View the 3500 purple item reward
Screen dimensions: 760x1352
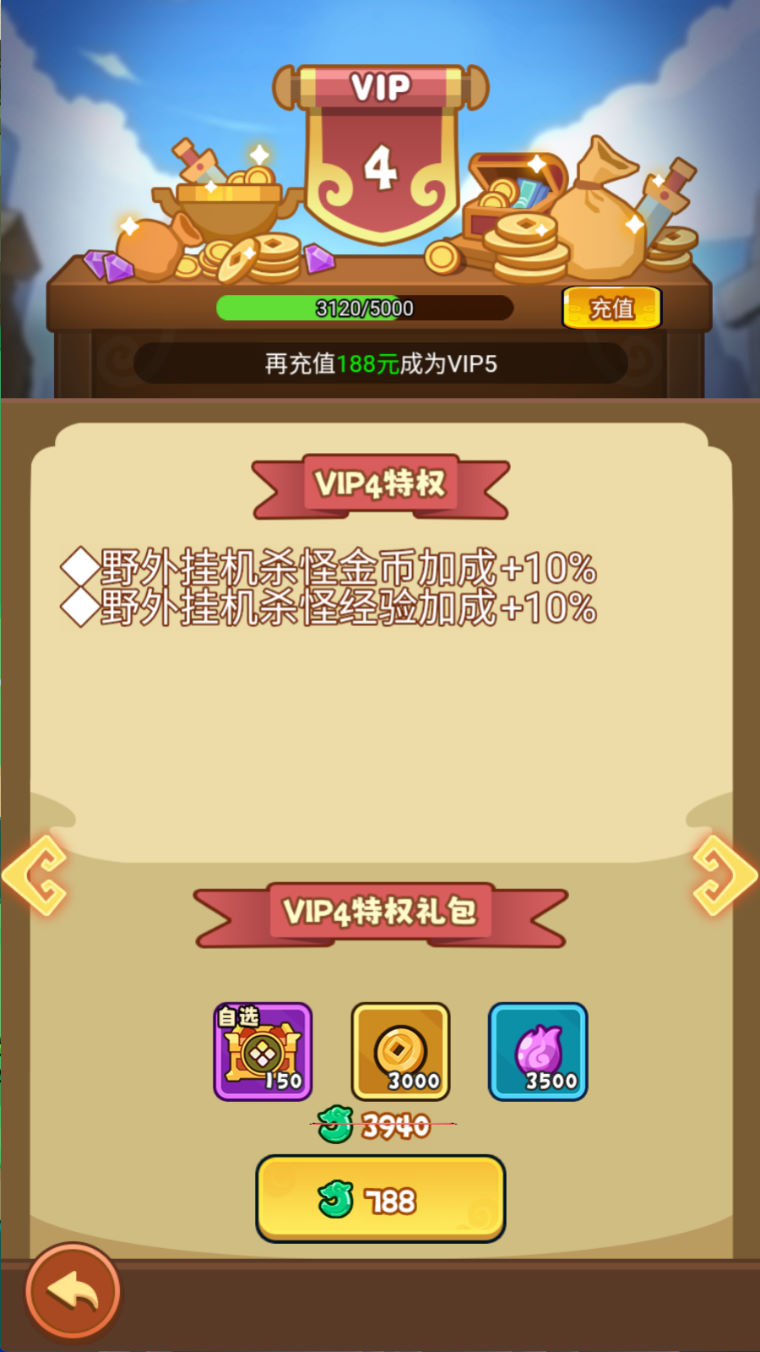click(x=538, y=1051)
